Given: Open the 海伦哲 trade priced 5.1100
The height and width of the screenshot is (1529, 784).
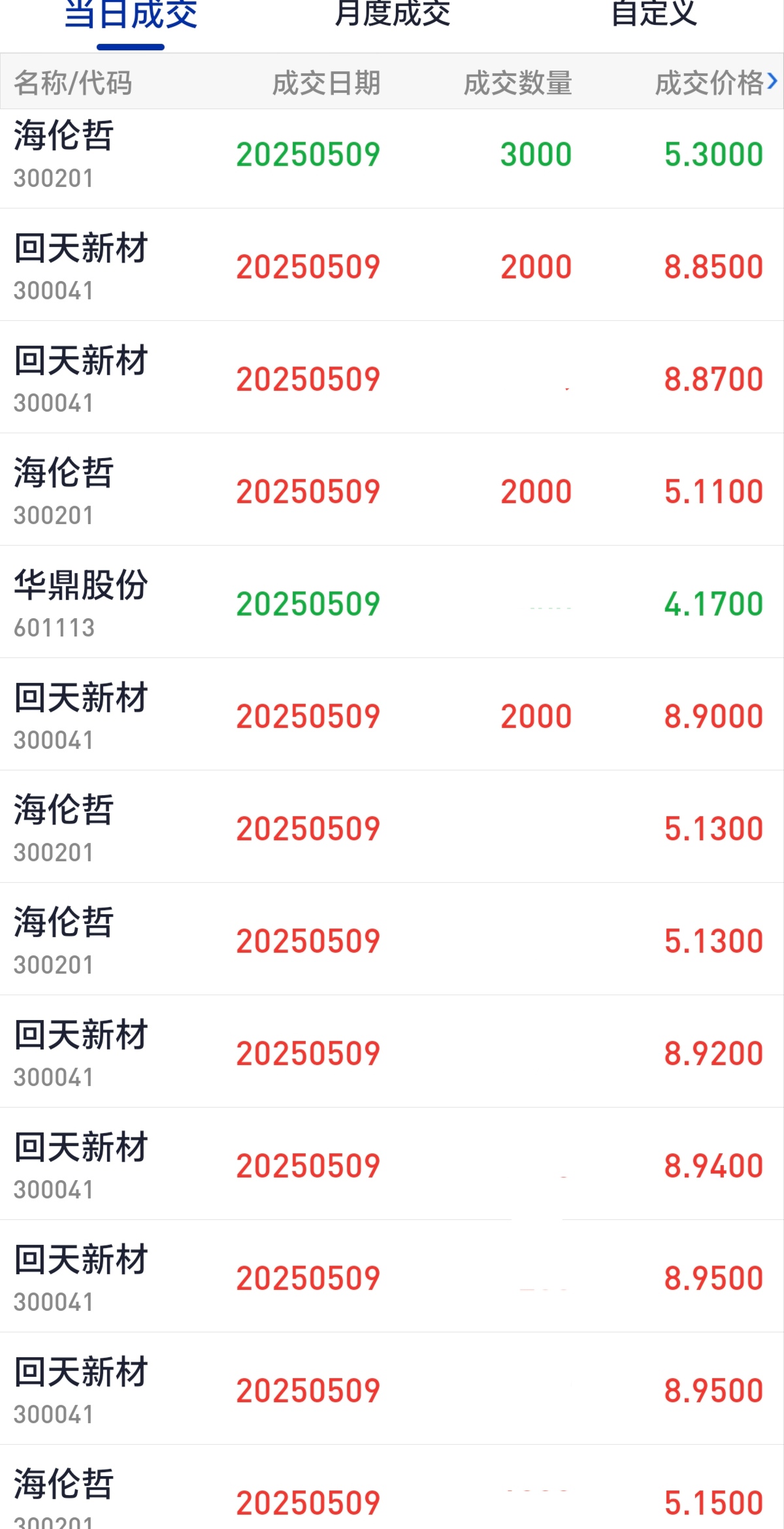Looking at the screenshot, I should point(392,490).
